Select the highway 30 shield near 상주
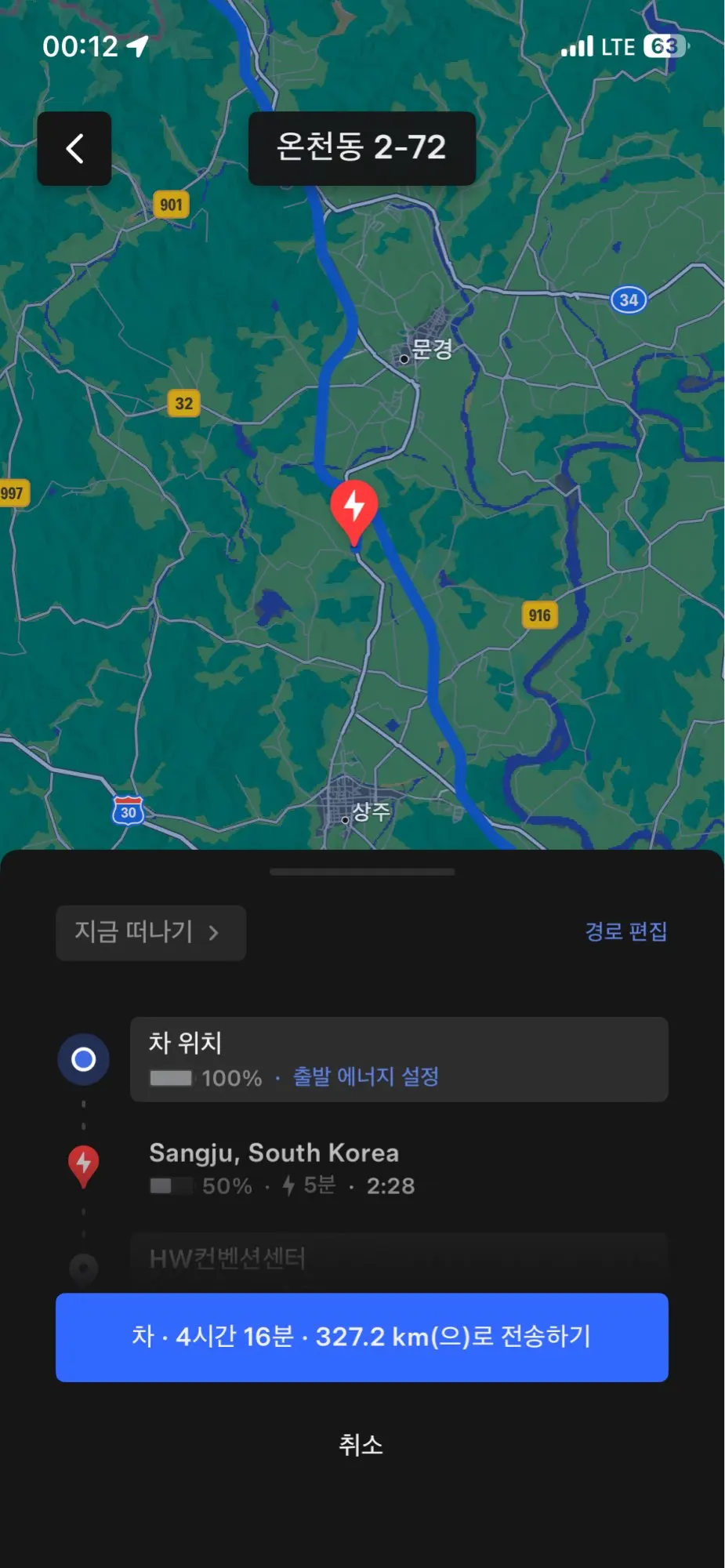Viewport: 725px width, 1568px height. click(x=128, y=811)
